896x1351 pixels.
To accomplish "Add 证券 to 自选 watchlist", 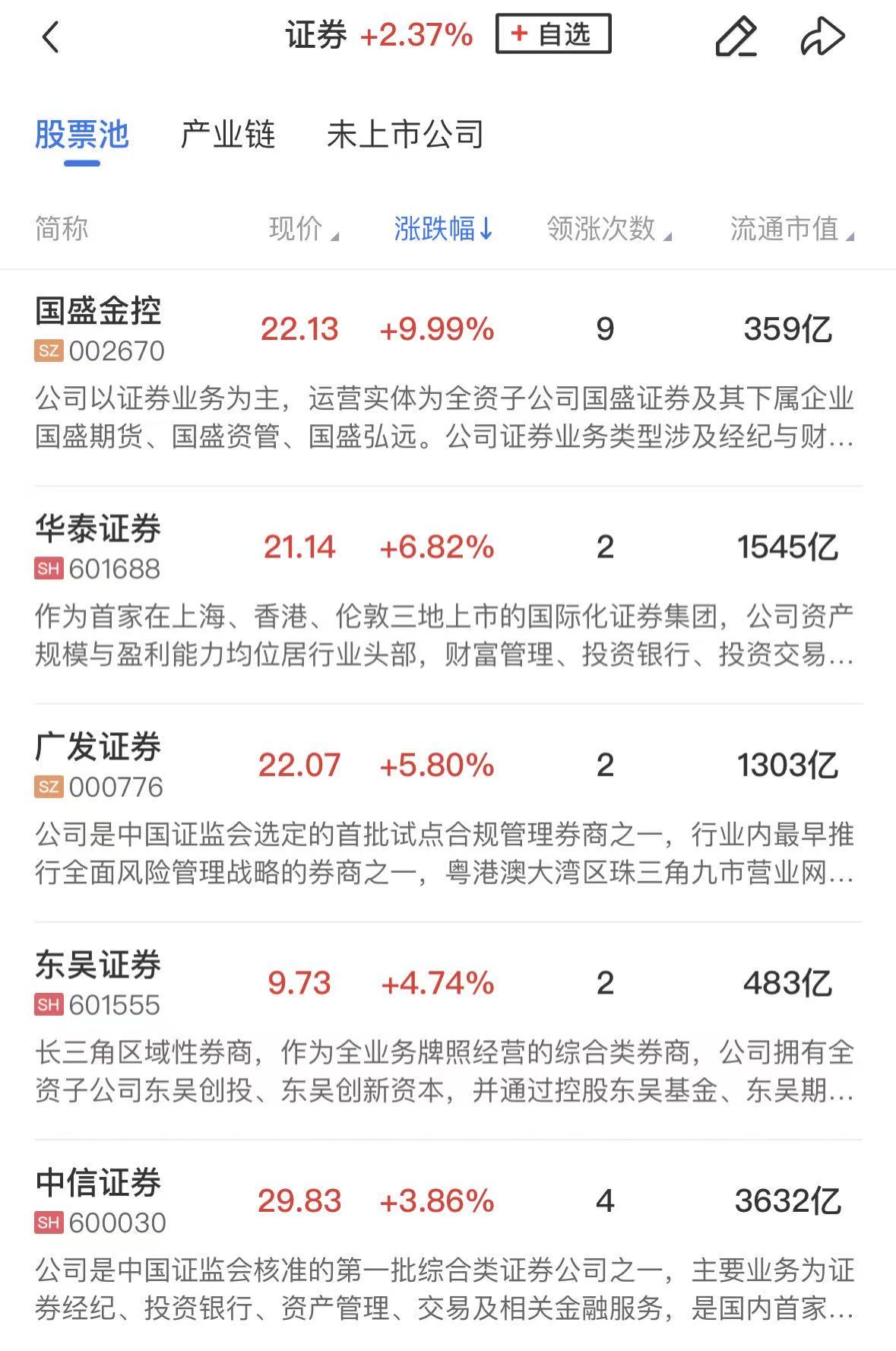I will coord(552,34).
